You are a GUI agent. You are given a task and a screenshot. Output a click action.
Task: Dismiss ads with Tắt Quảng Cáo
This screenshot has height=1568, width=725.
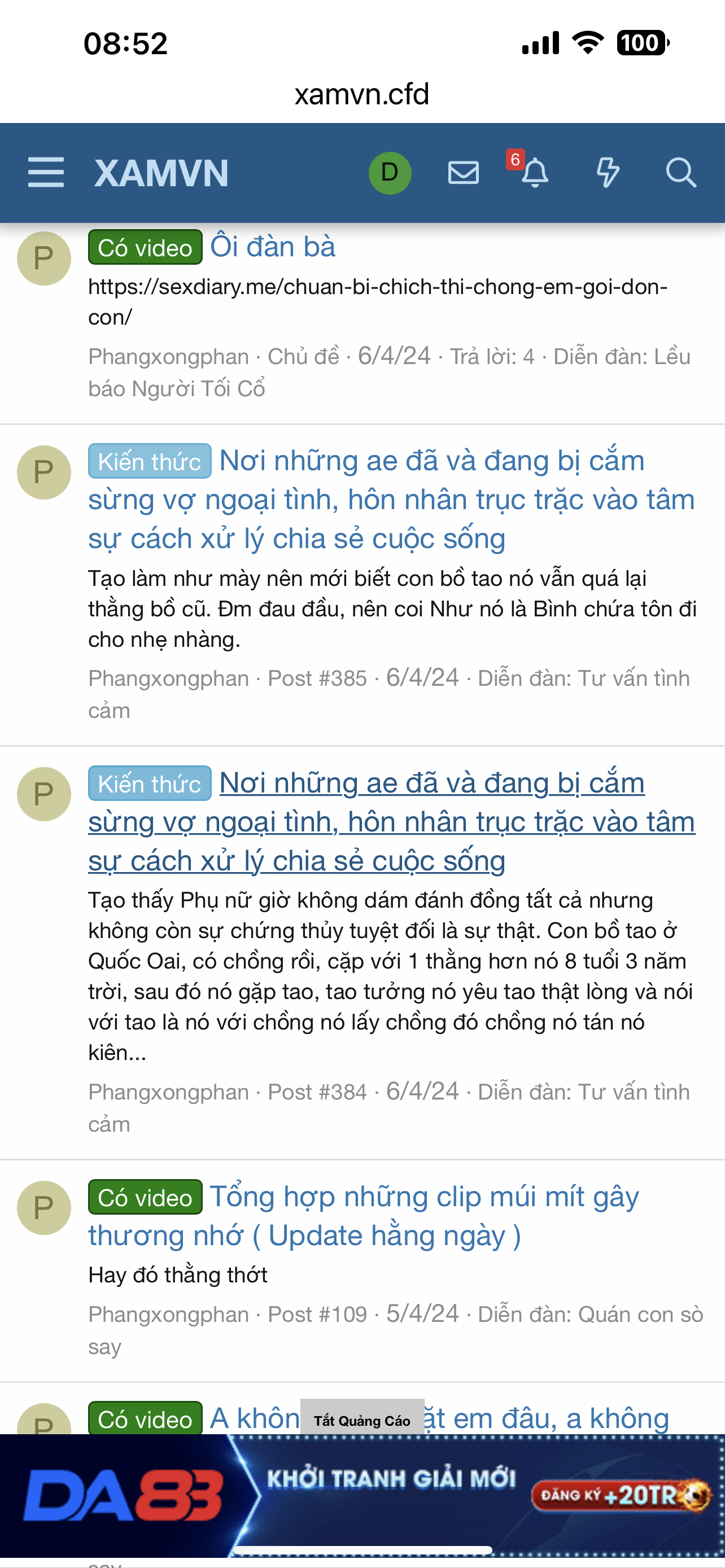click(x=361, y=1421)
